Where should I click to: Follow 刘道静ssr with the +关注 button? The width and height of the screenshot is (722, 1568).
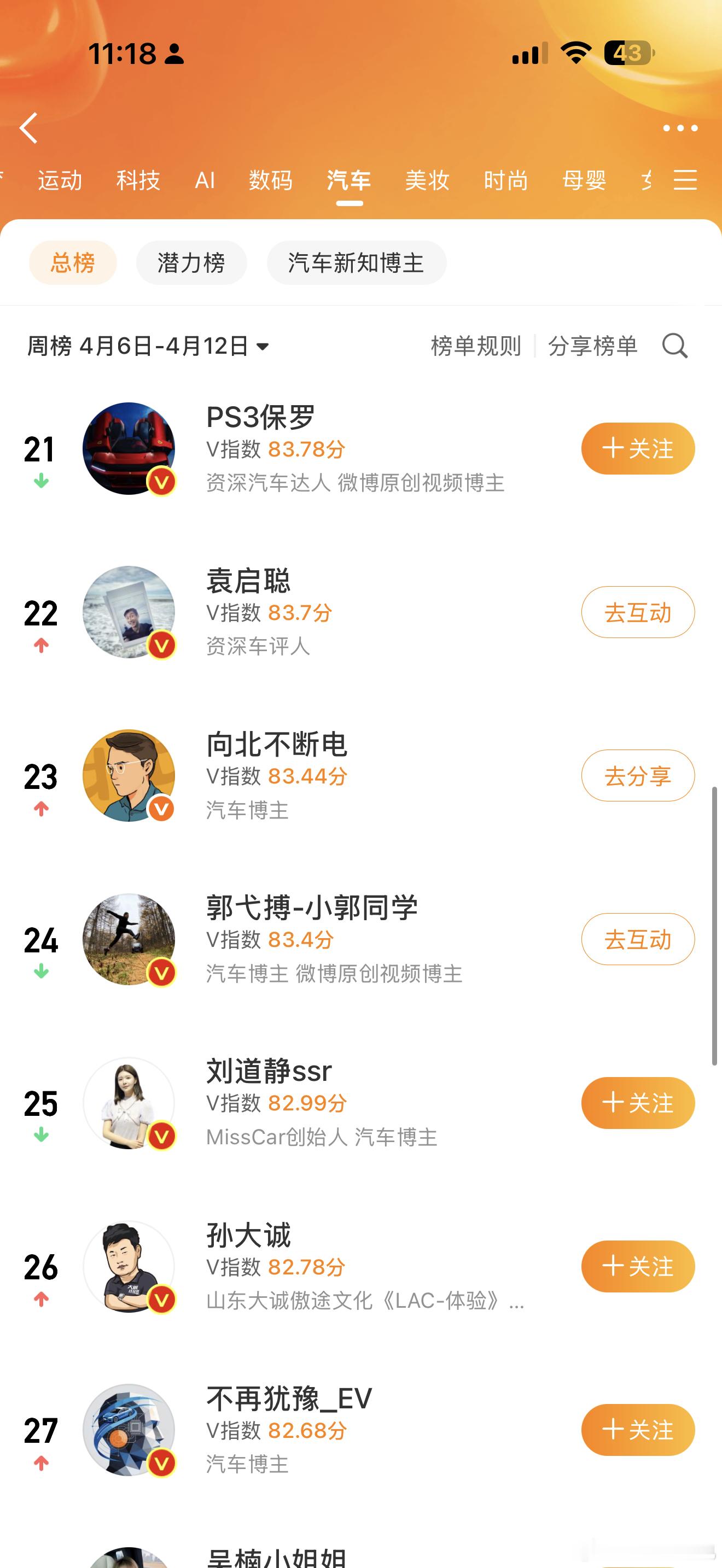[x=637, y=1103]
